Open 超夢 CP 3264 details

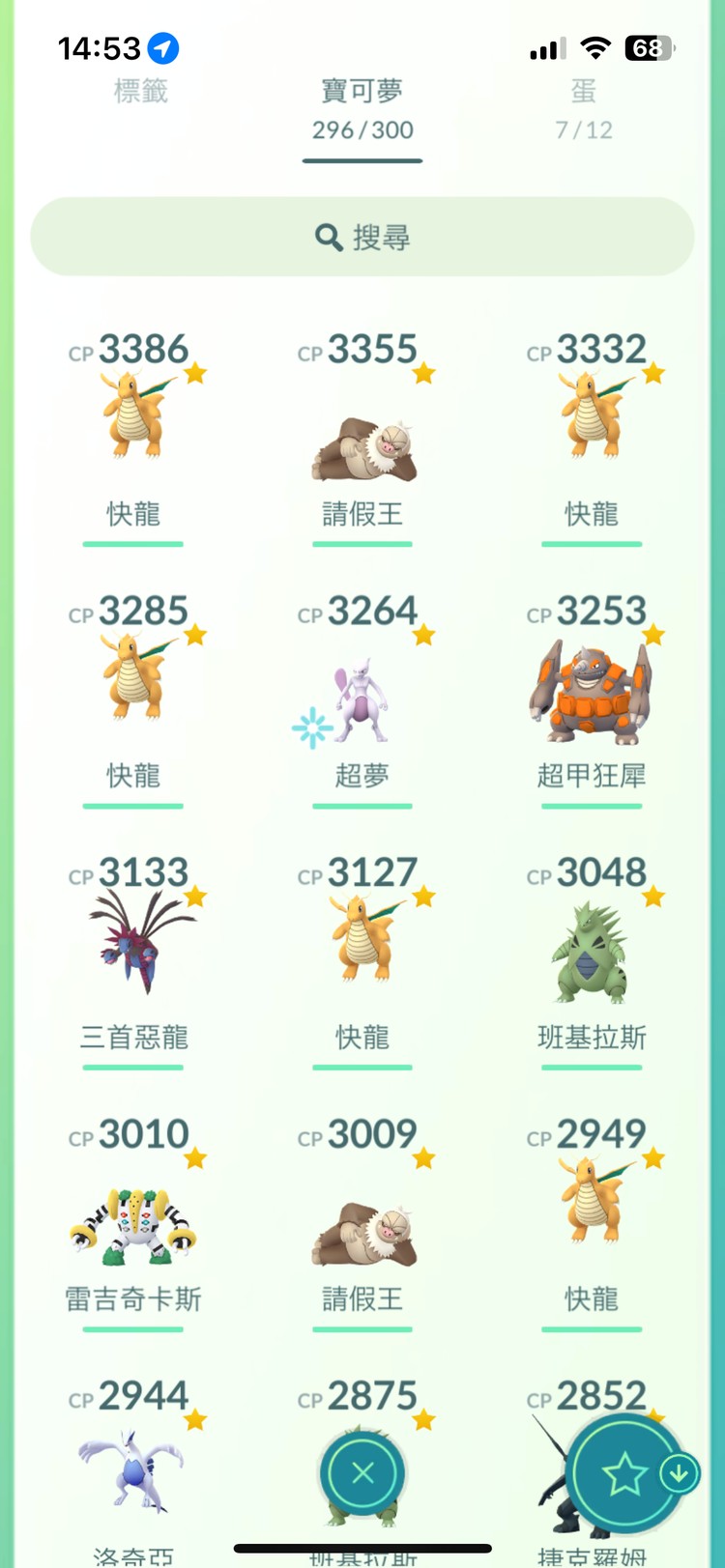(362, 696)
